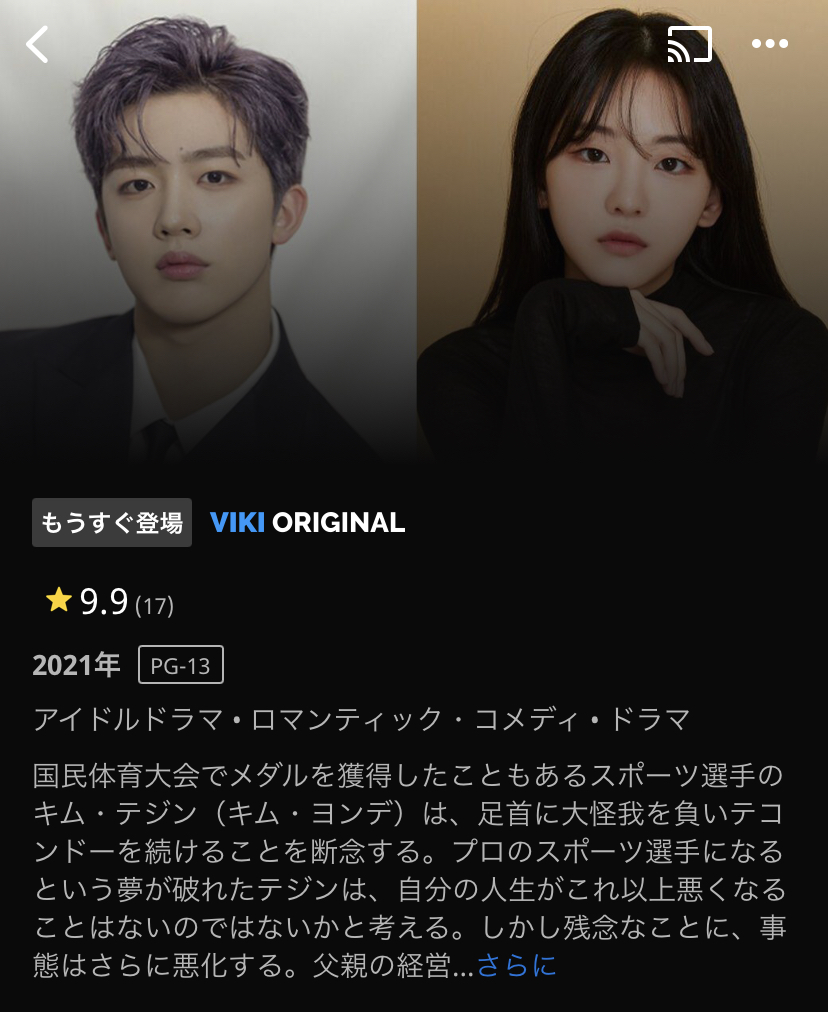Open the three-dot overflow menu

(x=770, y=45)
